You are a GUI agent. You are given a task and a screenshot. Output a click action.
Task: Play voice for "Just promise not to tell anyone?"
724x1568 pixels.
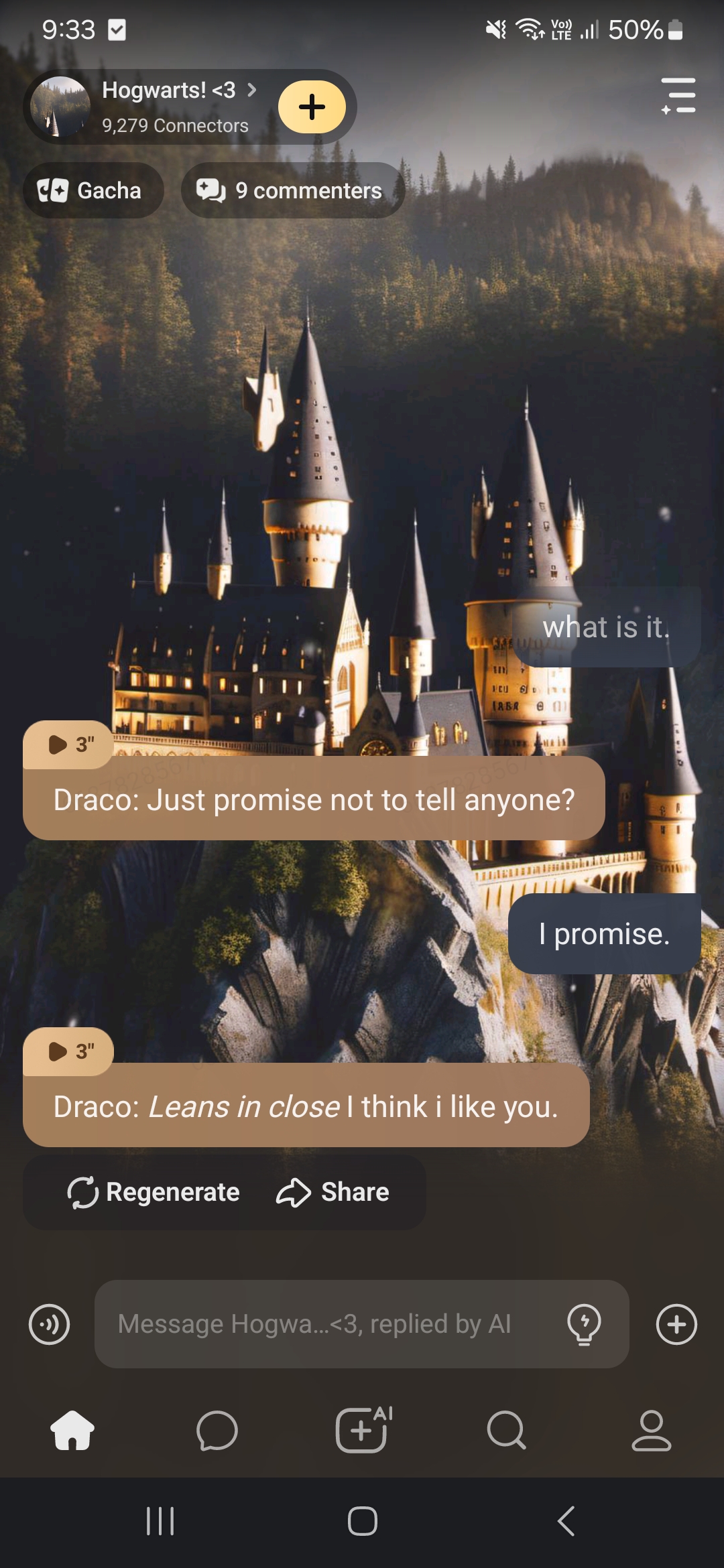click(68, 744)
